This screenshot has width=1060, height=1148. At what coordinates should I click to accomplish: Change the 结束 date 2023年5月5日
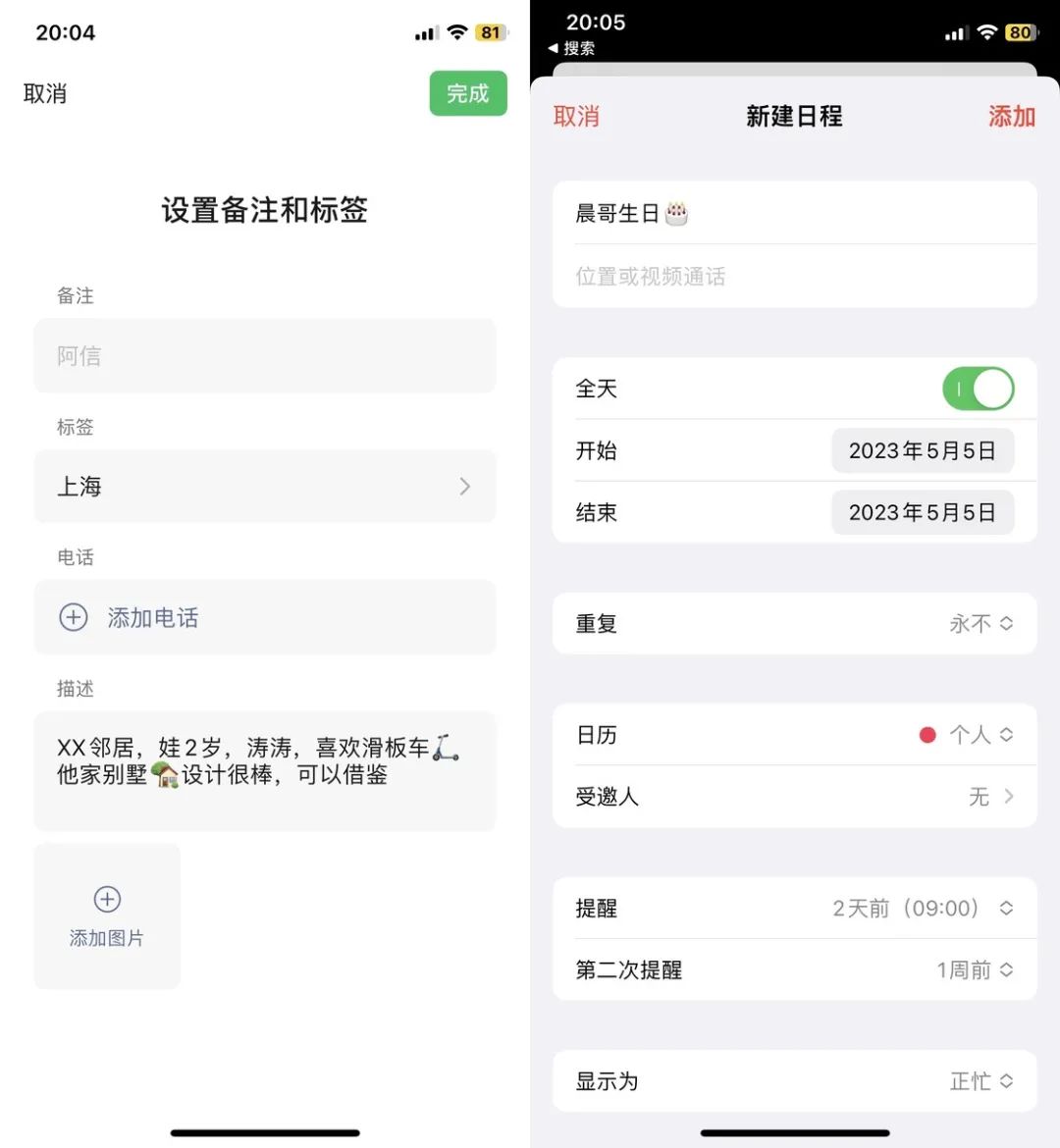923,512
